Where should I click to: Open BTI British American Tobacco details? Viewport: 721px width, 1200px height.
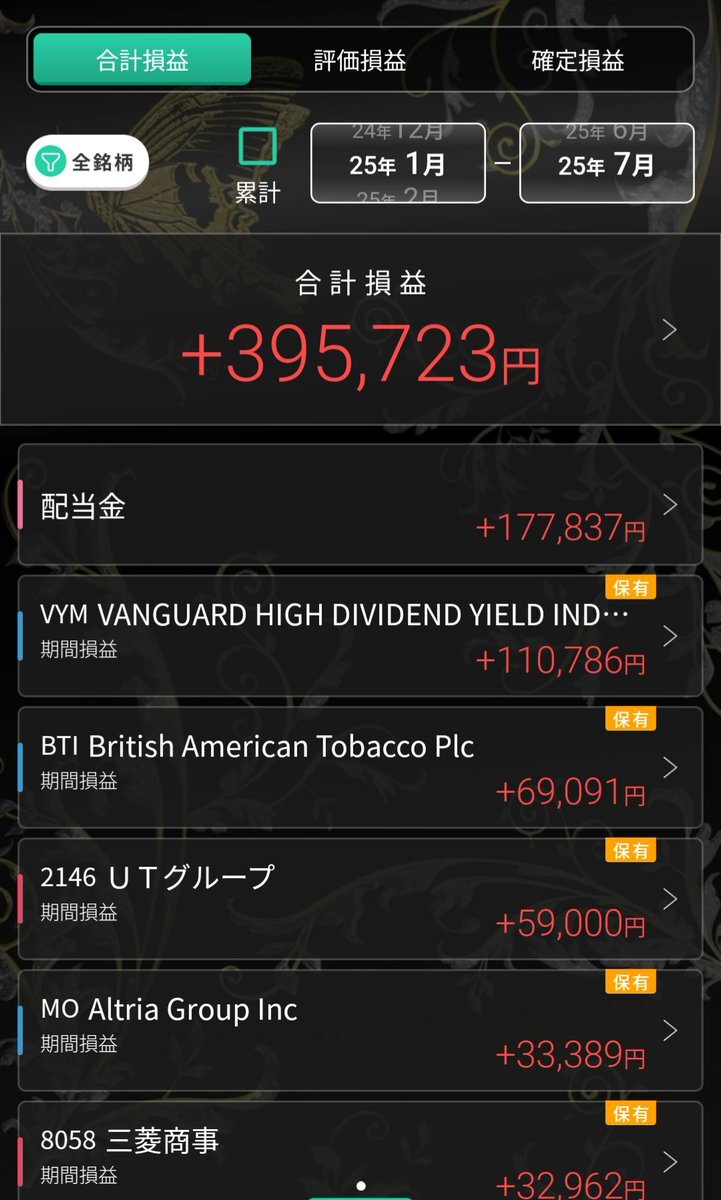(x=360, y=767)
